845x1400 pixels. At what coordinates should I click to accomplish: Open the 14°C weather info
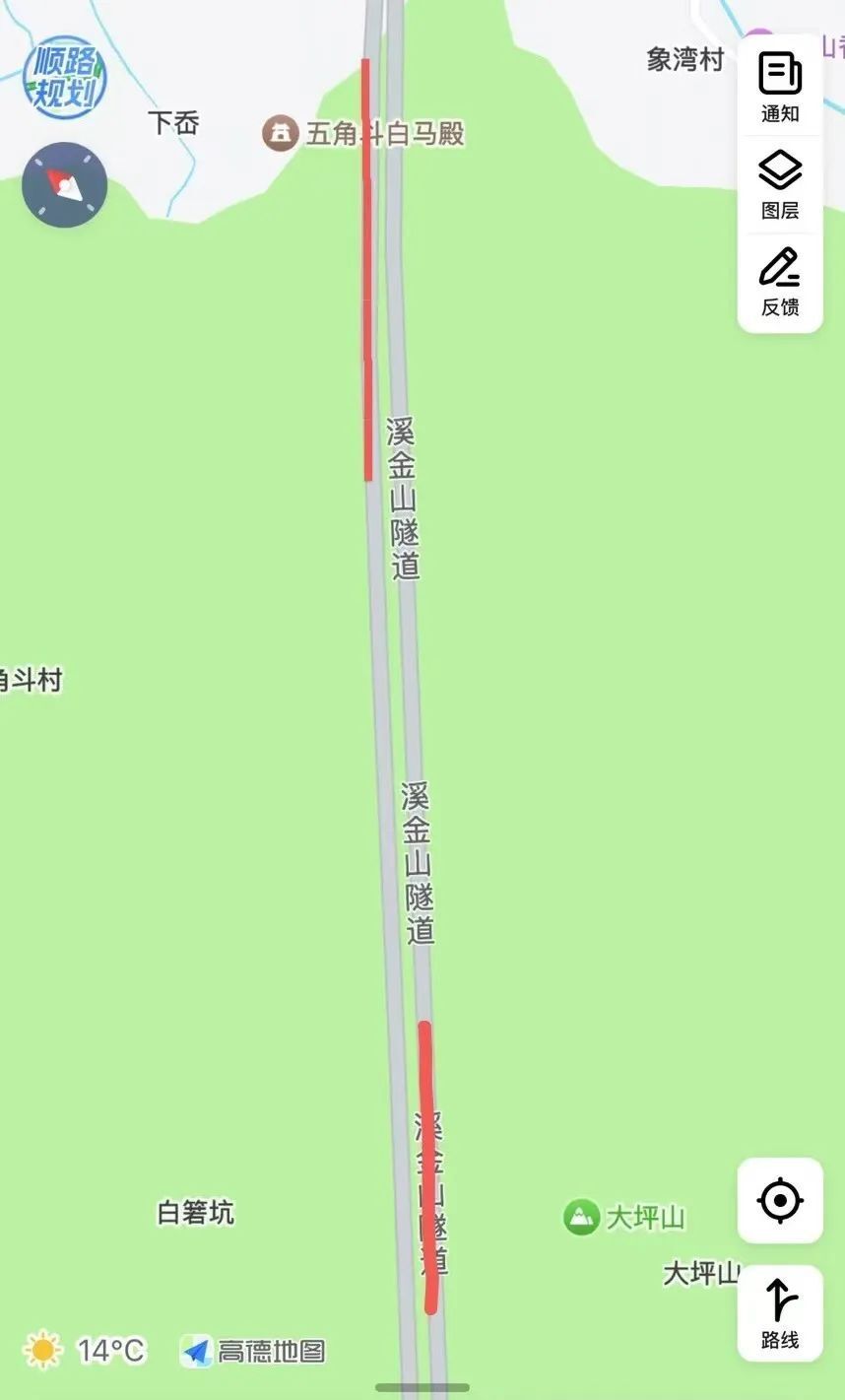(84, 1350)
